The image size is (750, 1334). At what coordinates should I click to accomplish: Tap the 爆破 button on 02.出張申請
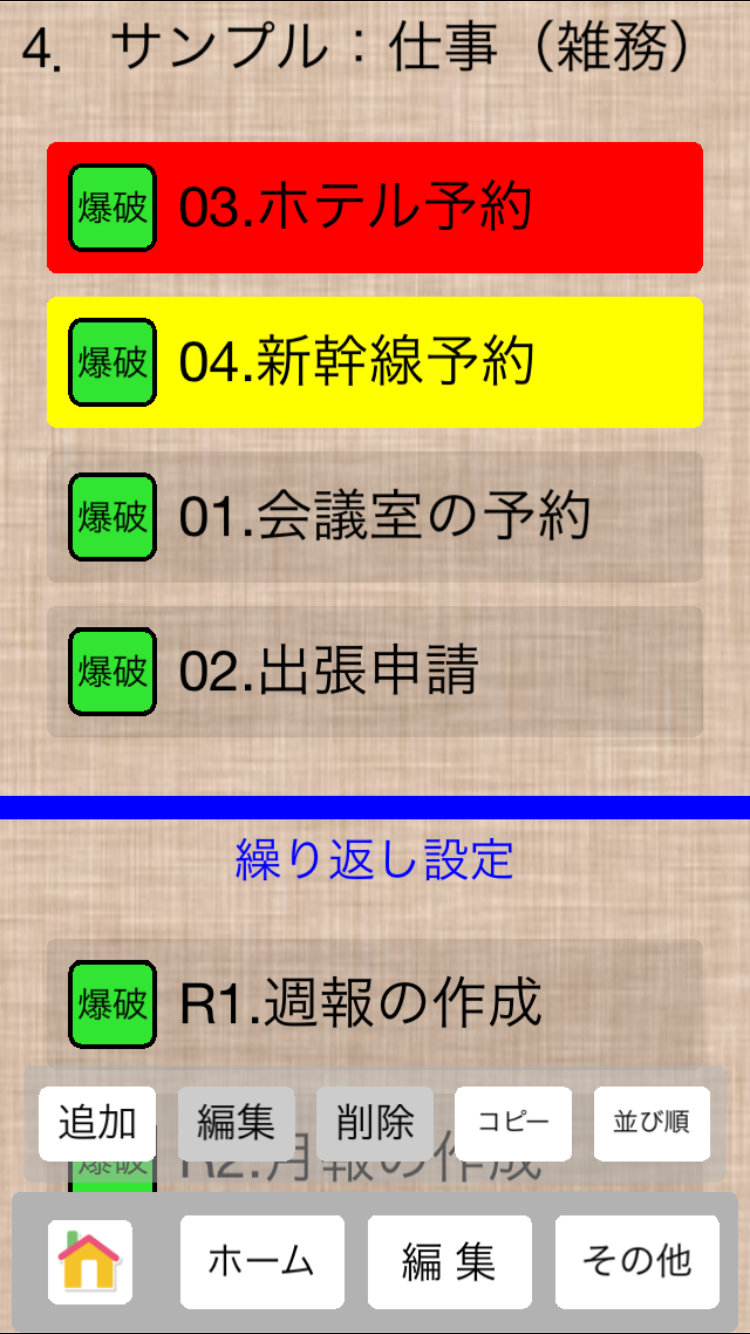click(x=112, y=671)
